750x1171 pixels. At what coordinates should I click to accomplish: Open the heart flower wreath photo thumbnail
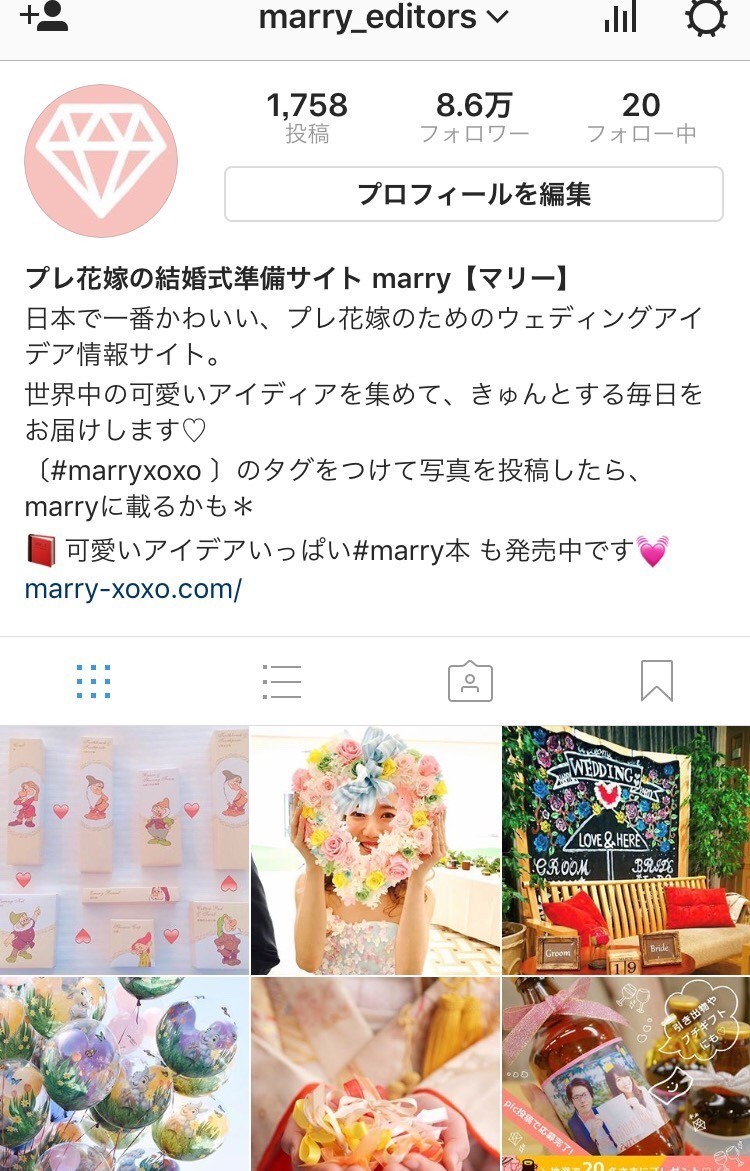[x=375, y=847]
